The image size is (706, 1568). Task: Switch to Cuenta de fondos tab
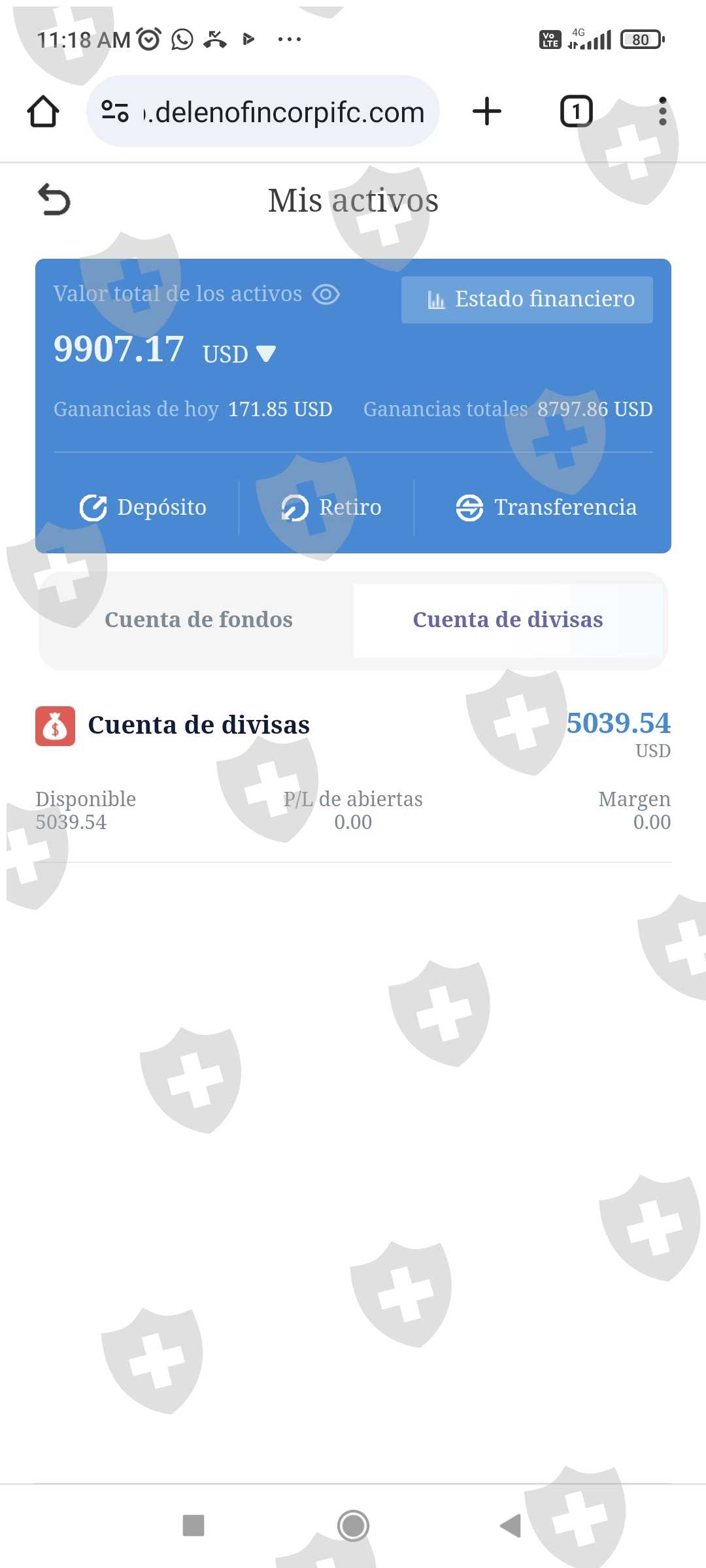[x=198, y=620]
